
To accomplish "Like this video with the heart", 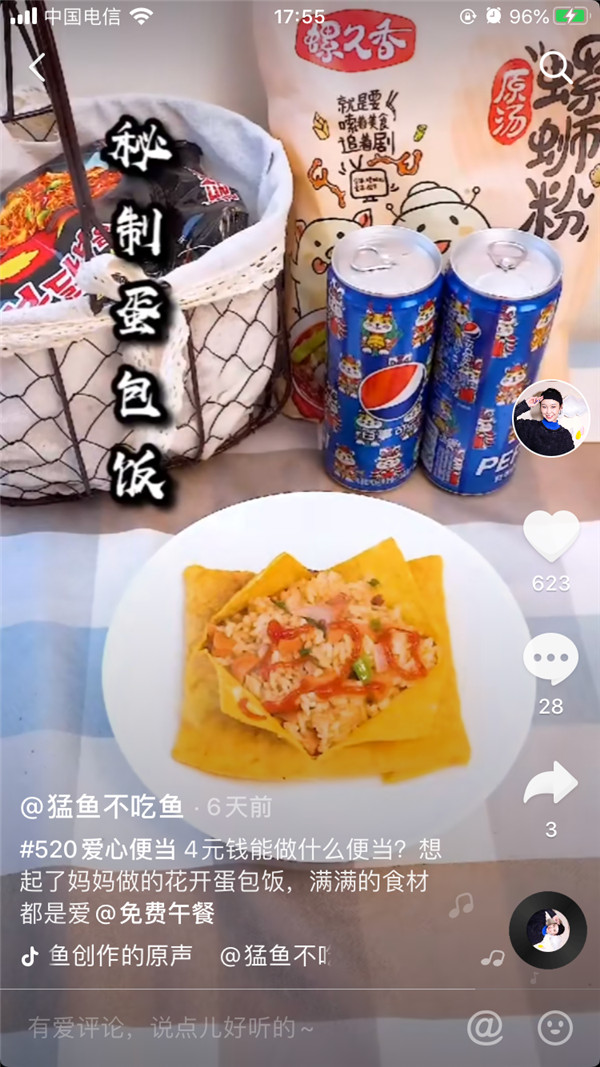I will 551,537.
